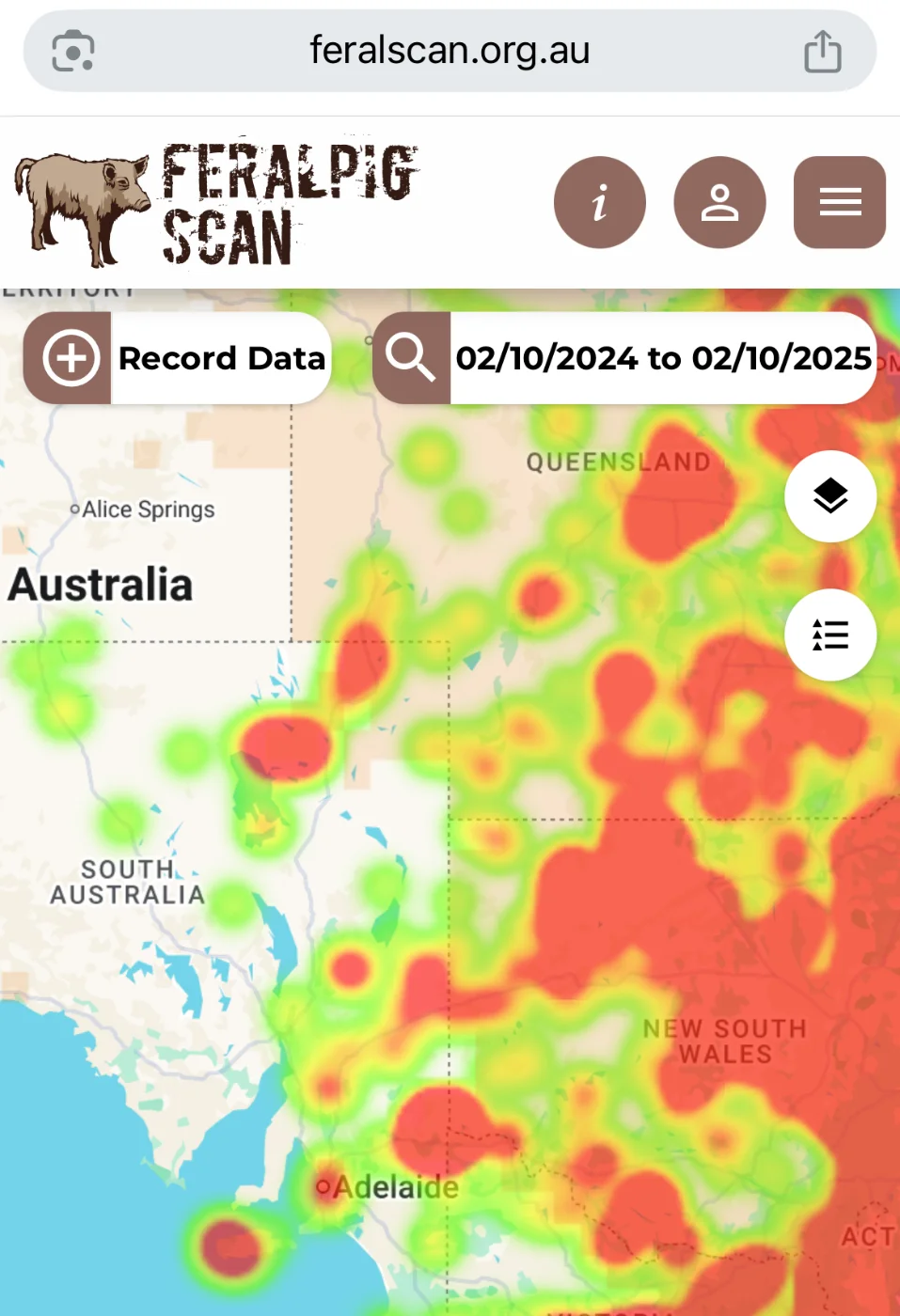
Task: Share this page from the browser
Action: coord(823,51)
